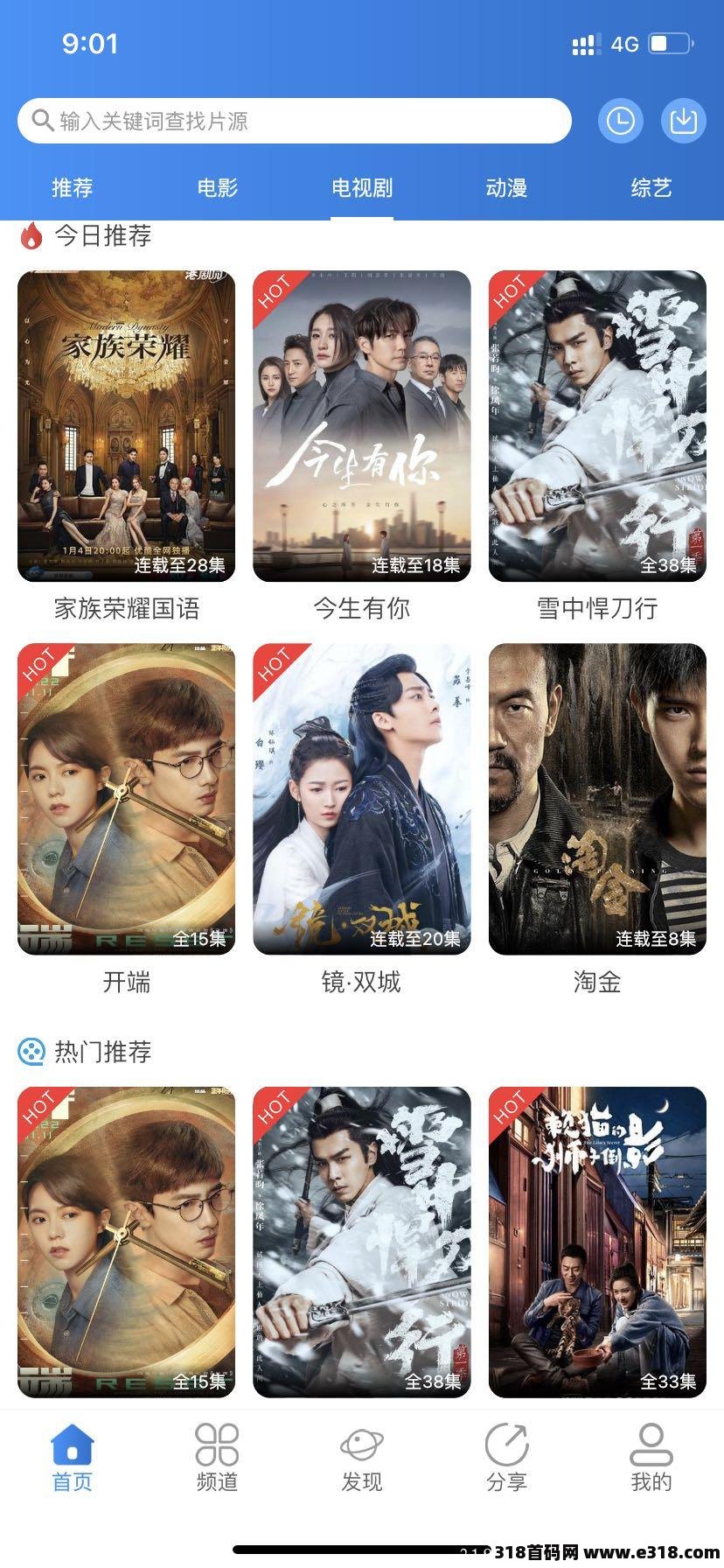724x1568 pixels.
Task: Open downloads via the download icon
Action: pos(681,121)
